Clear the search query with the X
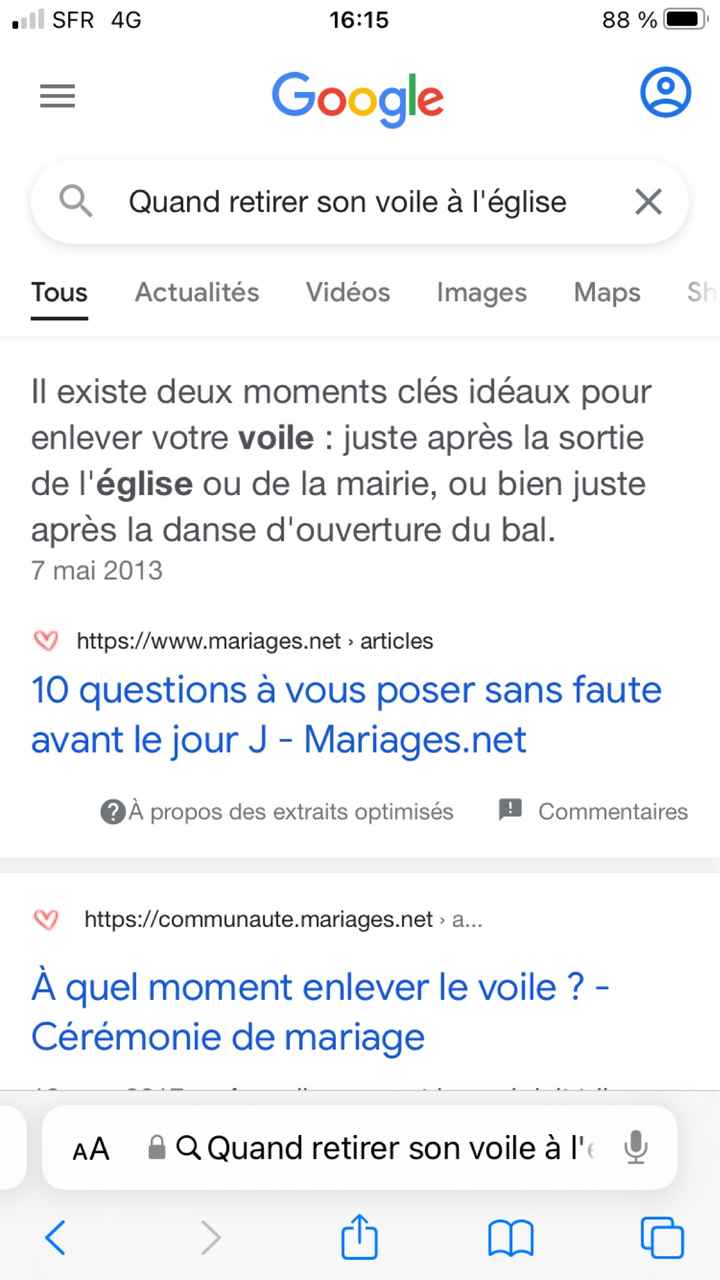 click(x=647, y=201)
